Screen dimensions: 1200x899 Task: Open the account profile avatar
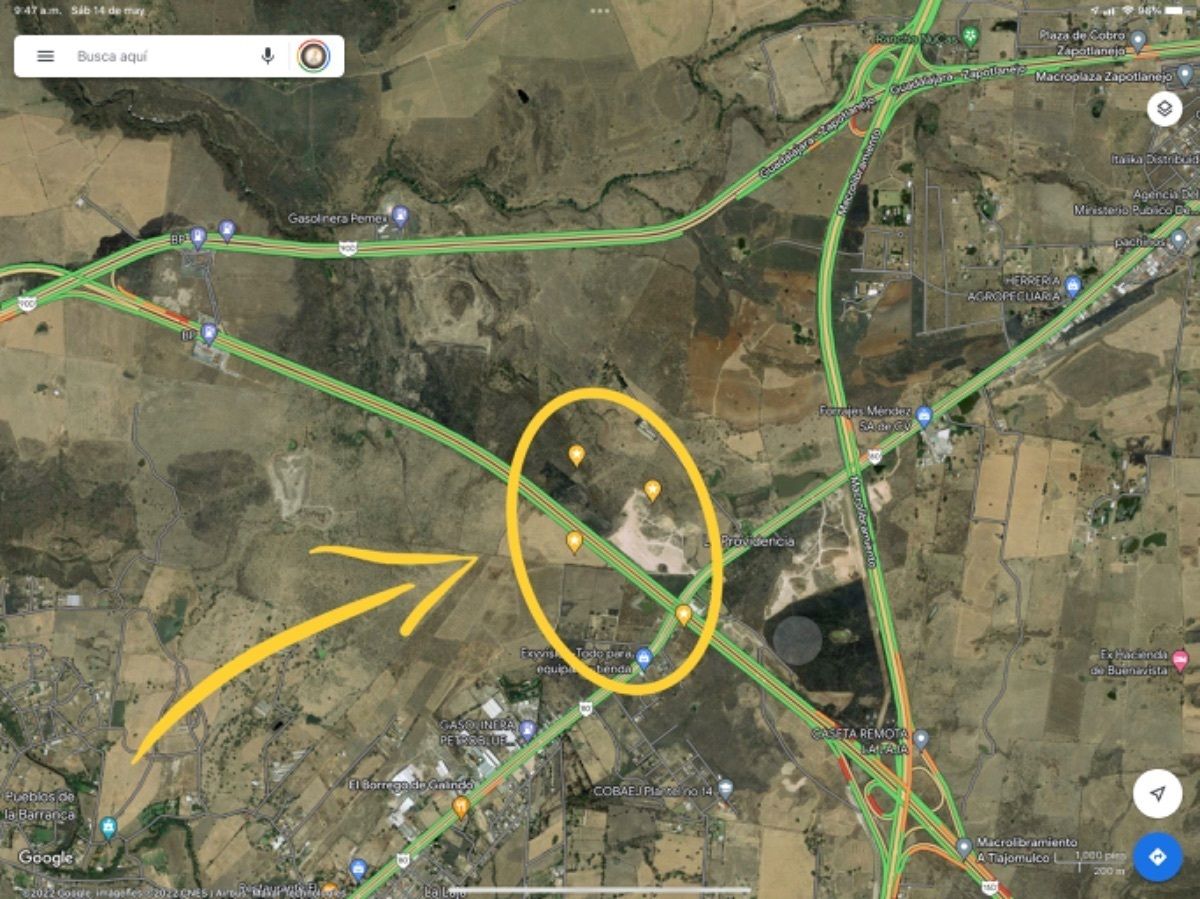pos(313,56)
